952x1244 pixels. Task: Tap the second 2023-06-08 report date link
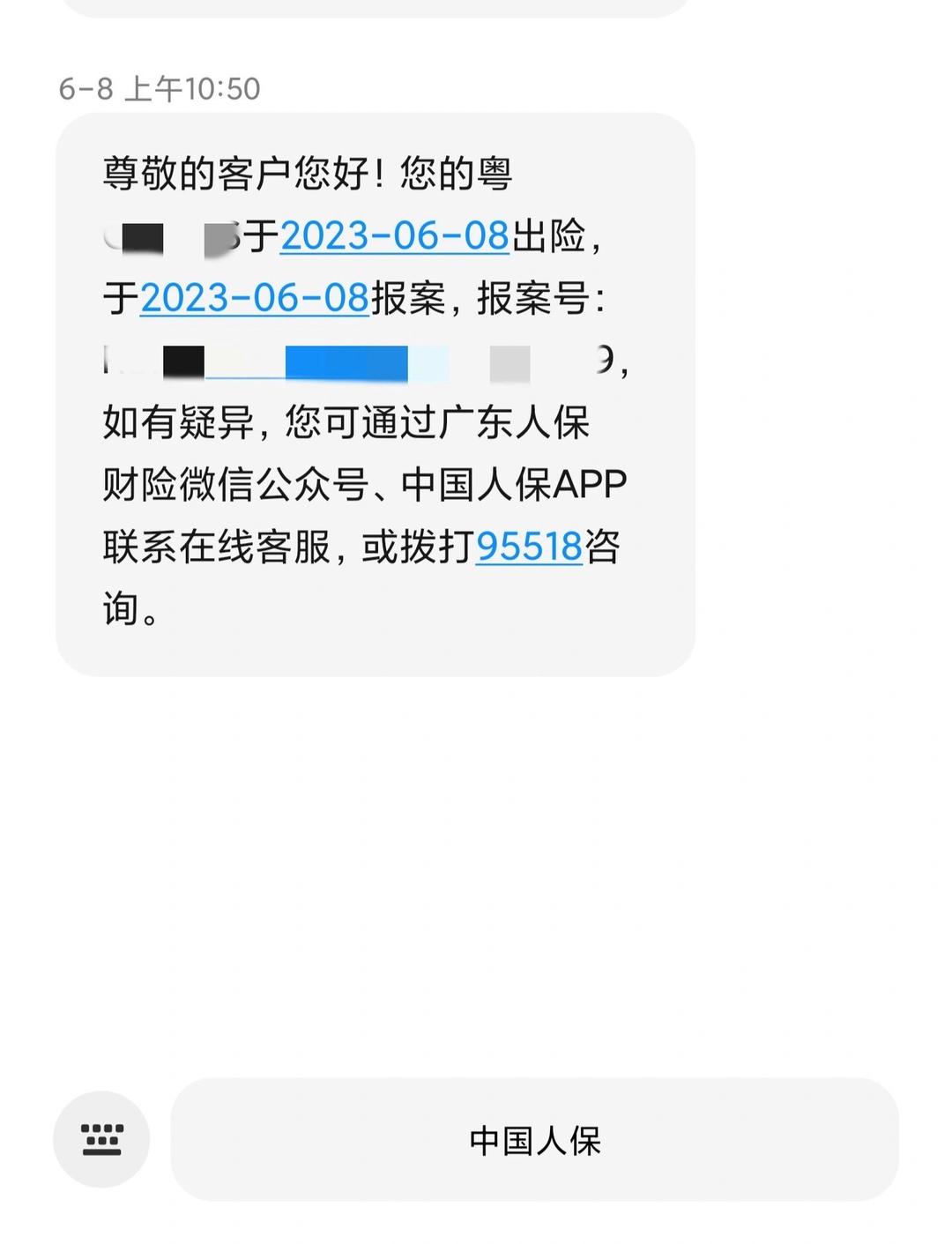pos(254,300)
